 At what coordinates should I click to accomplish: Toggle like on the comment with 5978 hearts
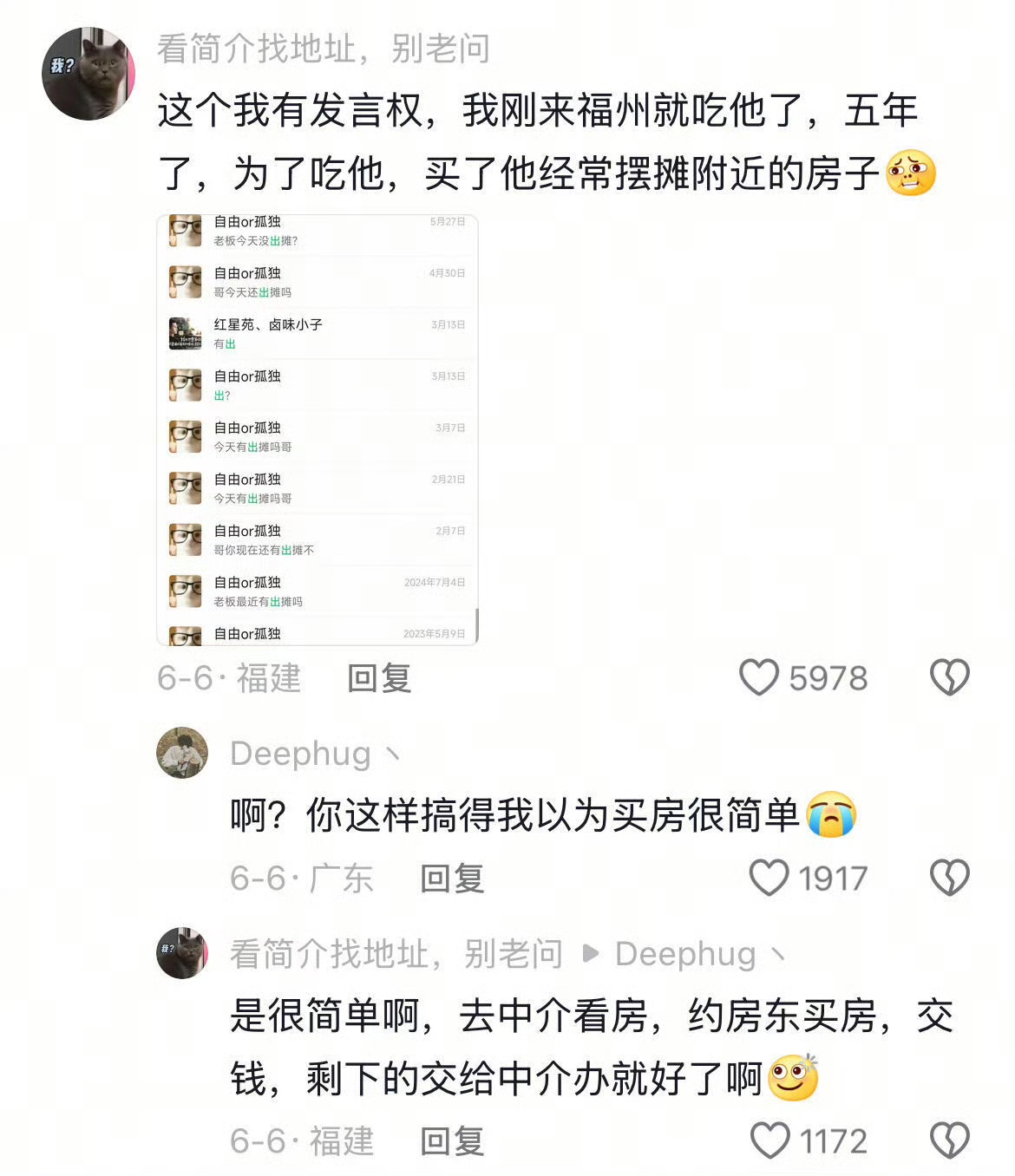pos(760,678)
